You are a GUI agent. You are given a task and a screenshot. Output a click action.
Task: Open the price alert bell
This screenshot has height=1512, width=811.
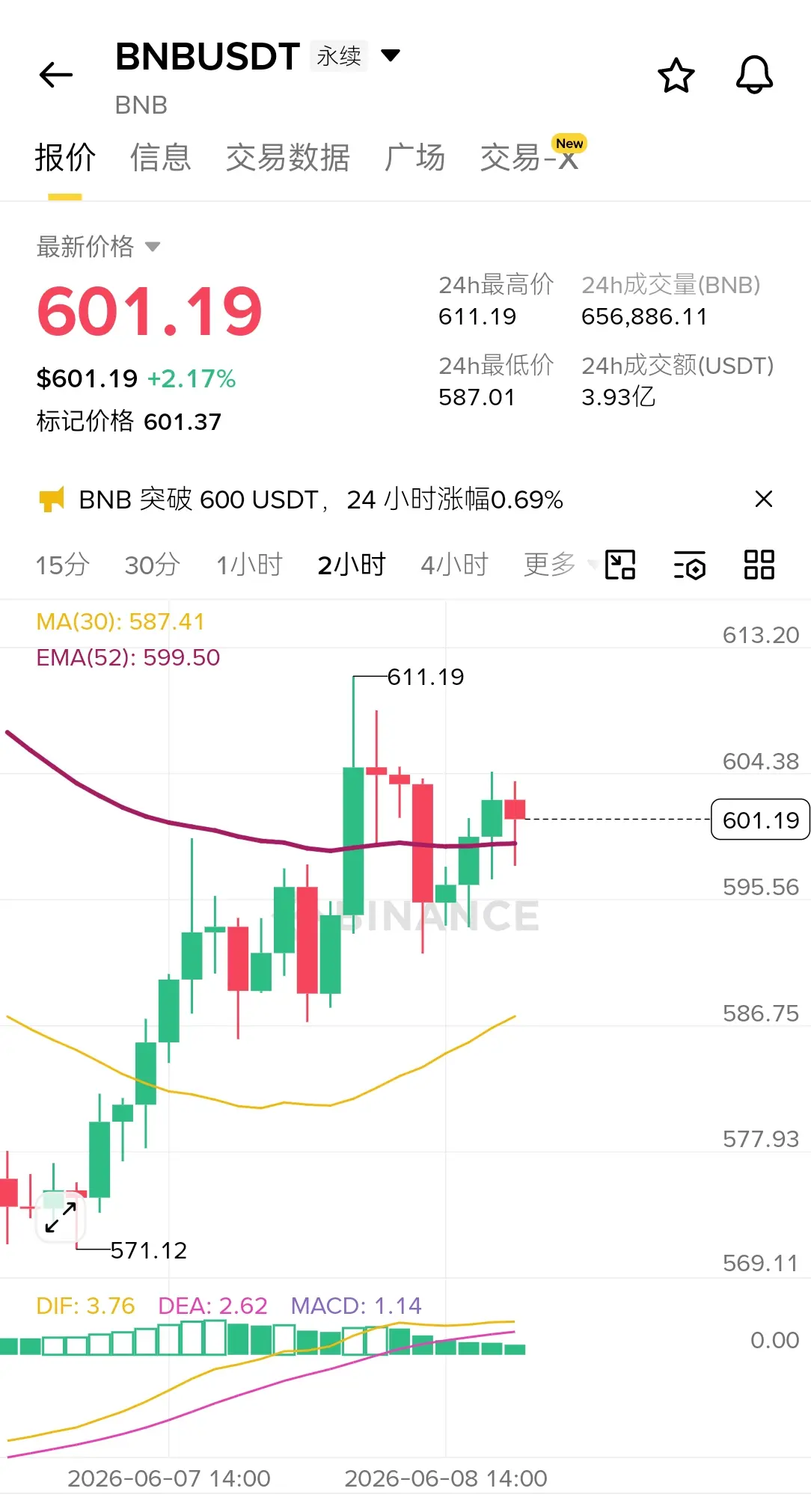pos(754,75)
